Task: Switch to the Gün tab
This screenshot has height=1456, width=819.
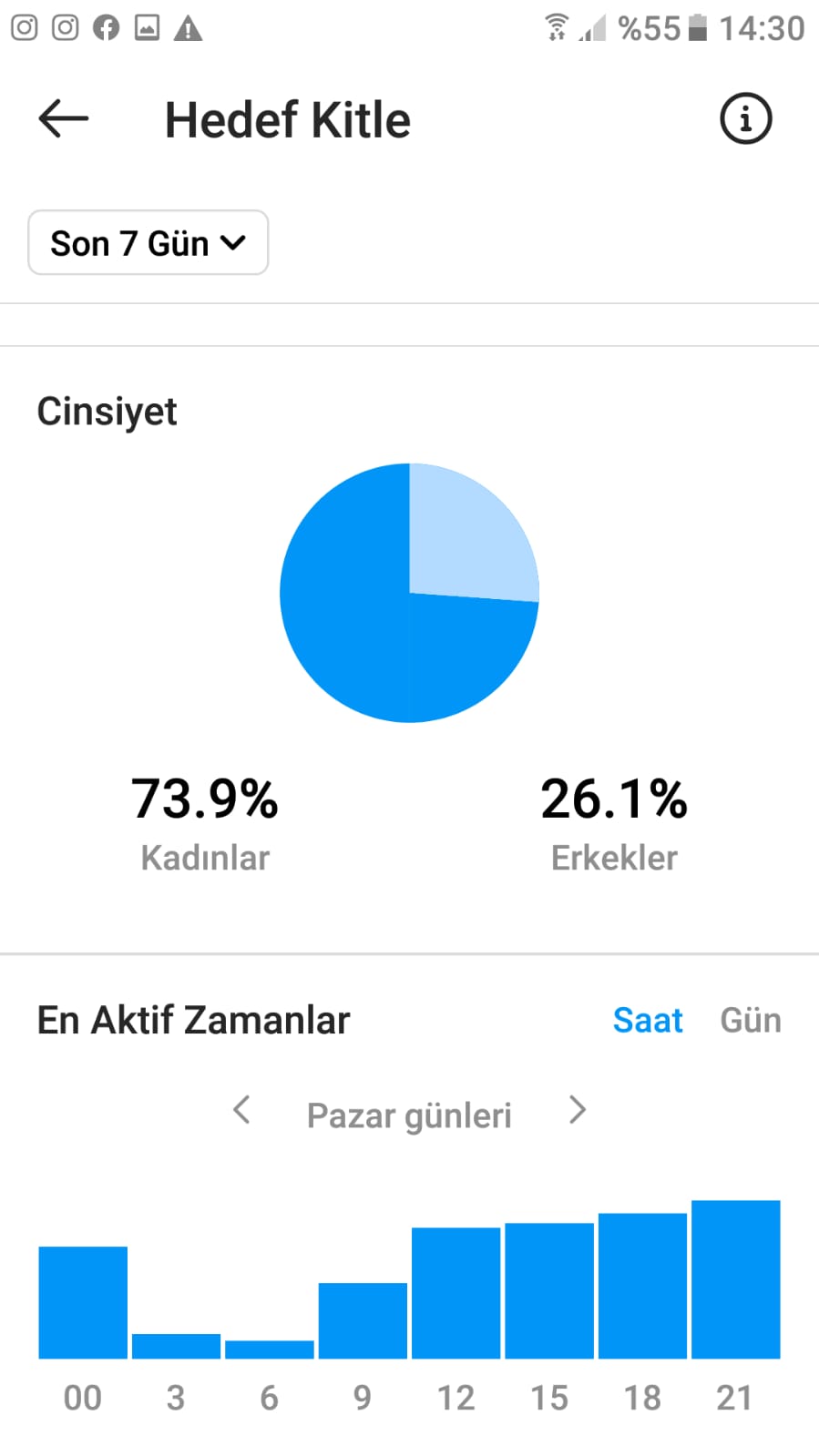Action: pos(750,1020)
